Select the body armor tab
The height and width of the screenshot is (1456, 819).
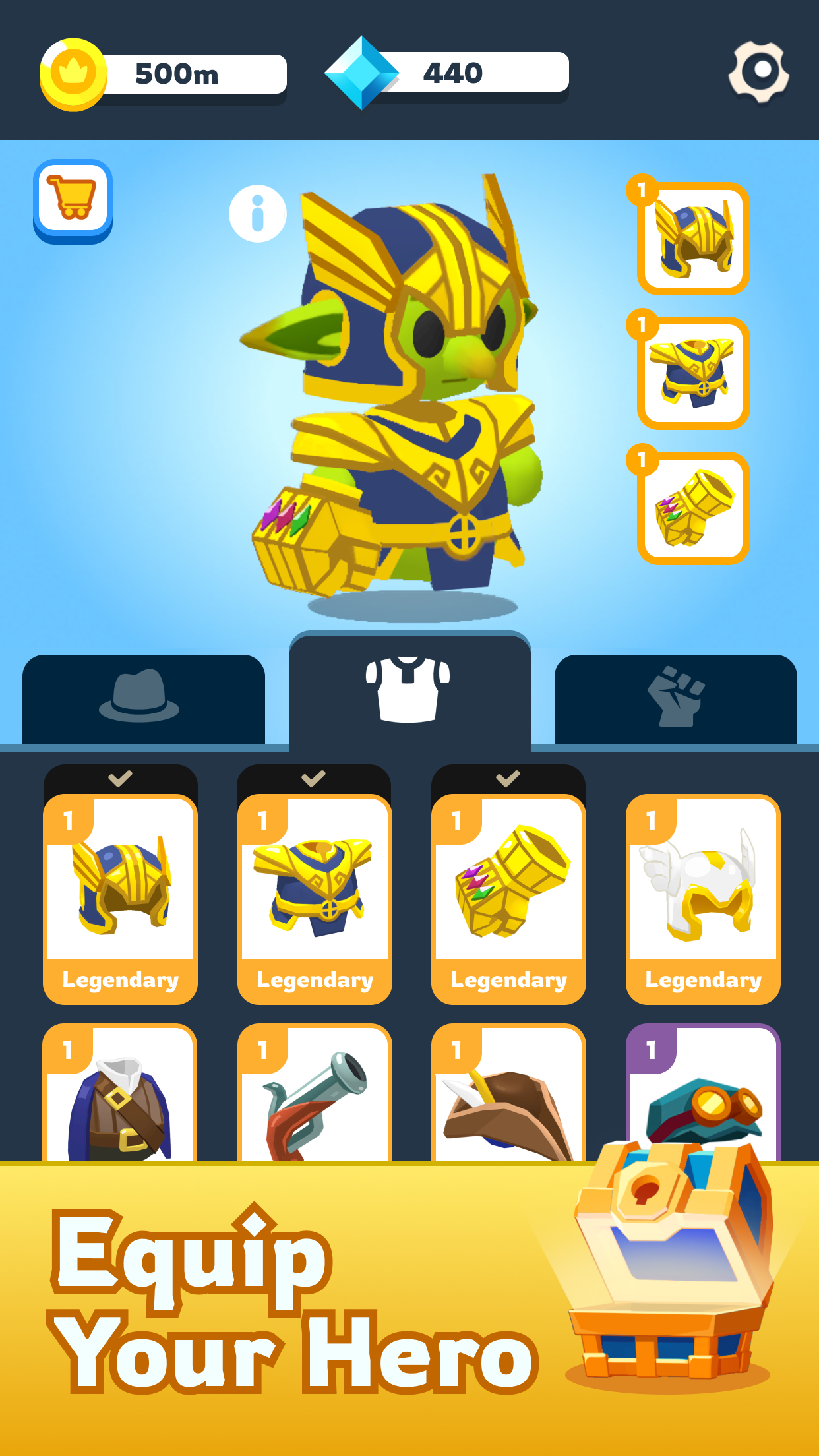(409, 690)
